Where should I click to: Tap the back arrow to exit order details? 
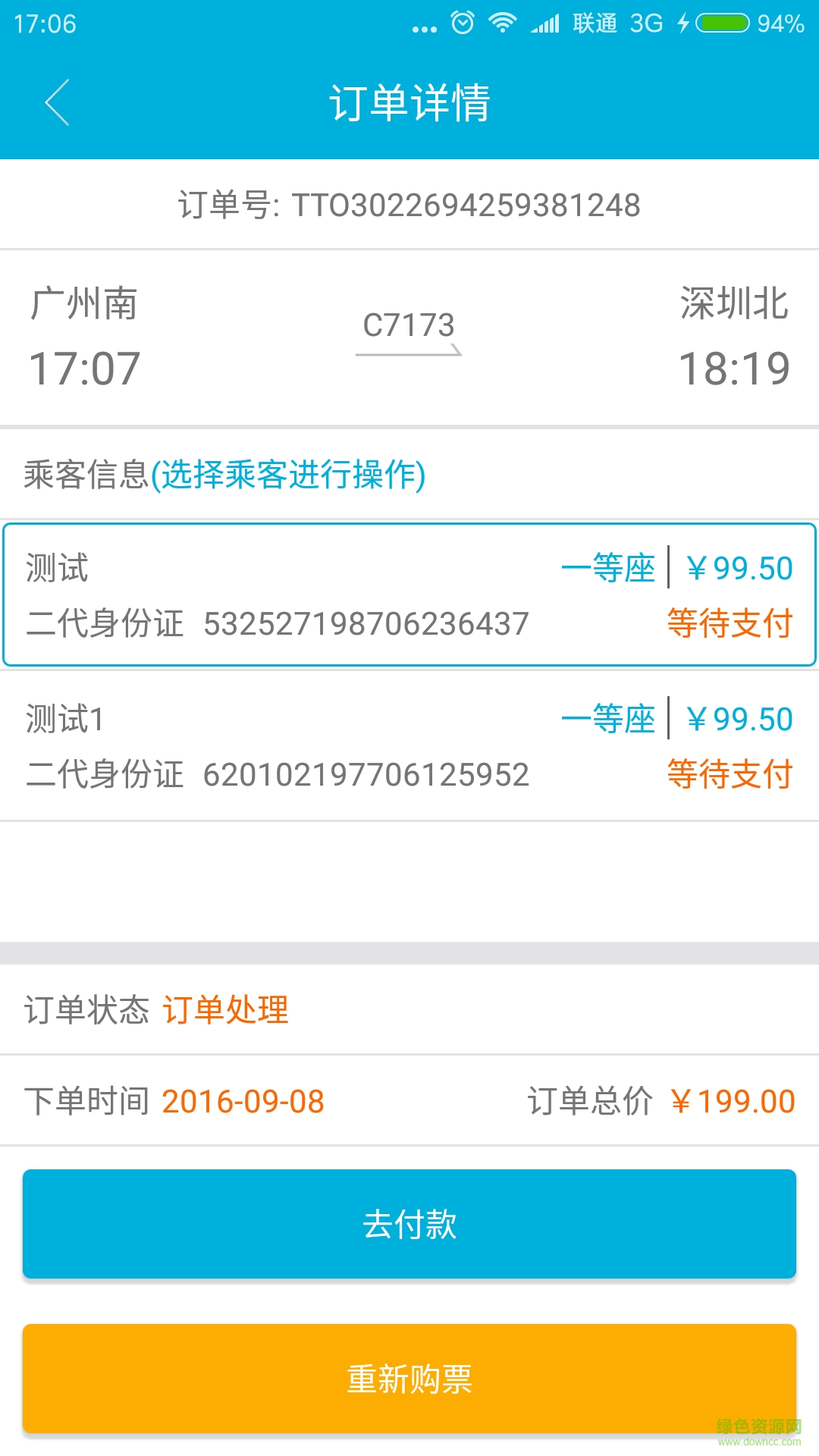click(x=57, y=102)
